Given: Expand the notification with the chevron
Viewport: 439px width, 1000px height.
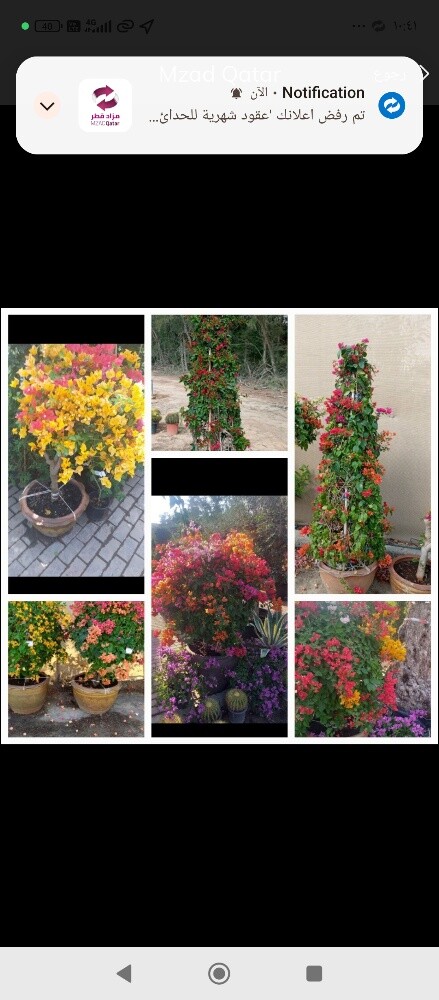Looking at the screenshot, I should [x=47, y=106].
